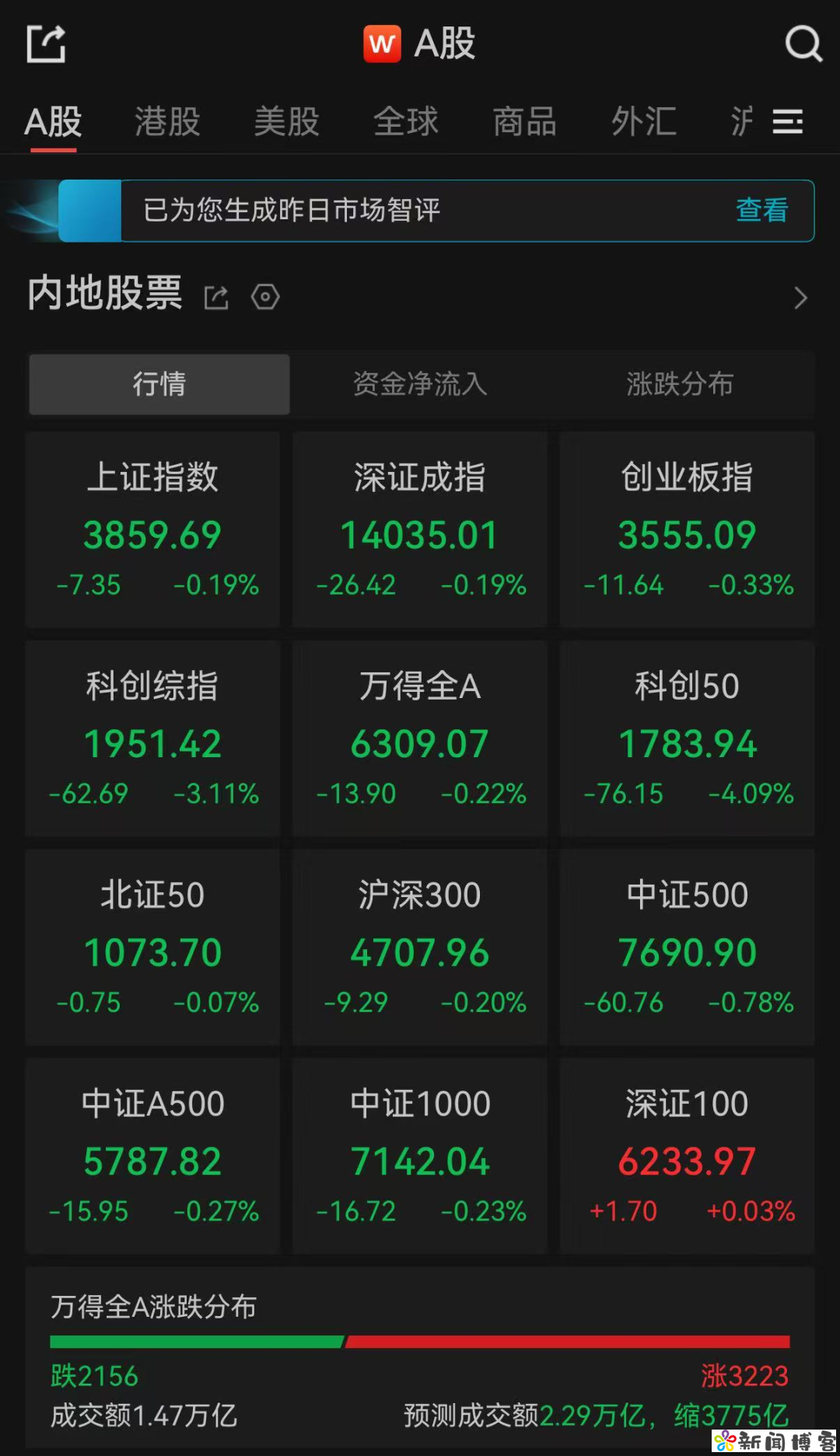View the 科创50 index card
Screen dimensions: 840x1456
click(687, 738)
